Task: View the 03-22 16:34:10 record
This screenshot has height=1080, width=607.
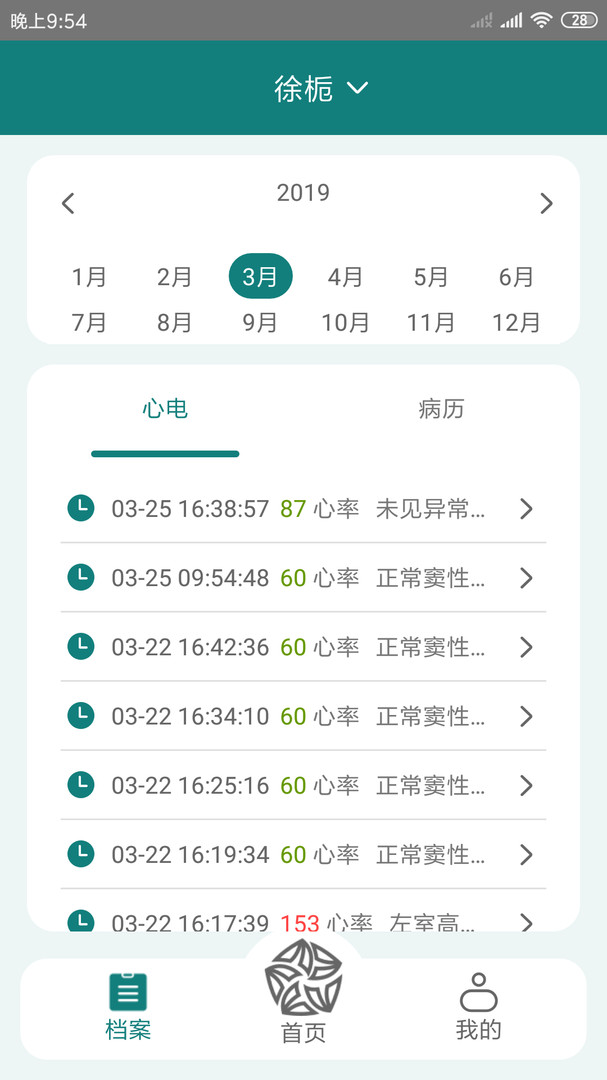Action: click(x=303, y=716)
